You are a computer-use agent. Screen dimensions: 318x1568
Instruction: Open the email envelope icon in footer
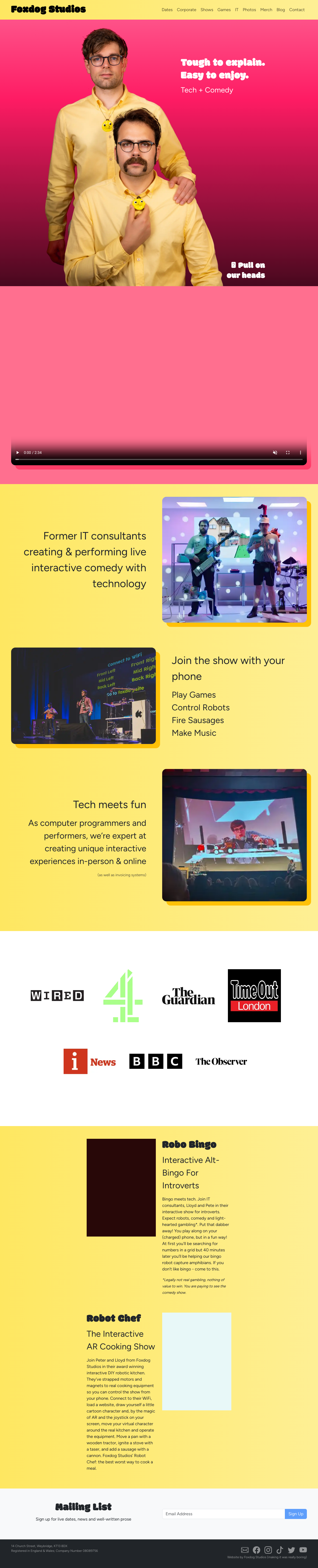pos(245,1550)
